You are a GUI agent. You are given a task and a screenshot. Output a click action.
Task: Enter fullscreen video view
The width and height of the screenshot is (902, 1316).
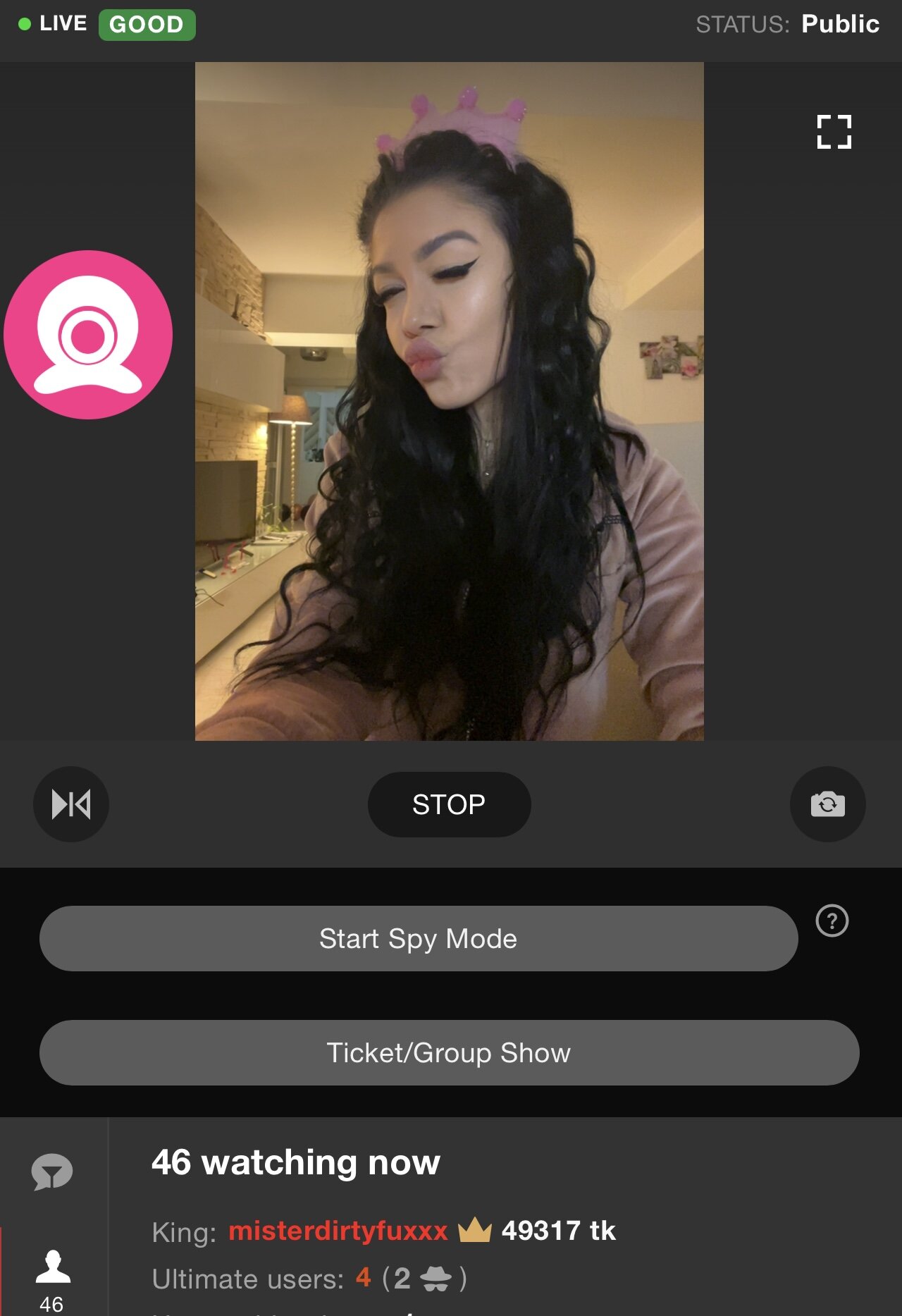click(x=834, y=132)
